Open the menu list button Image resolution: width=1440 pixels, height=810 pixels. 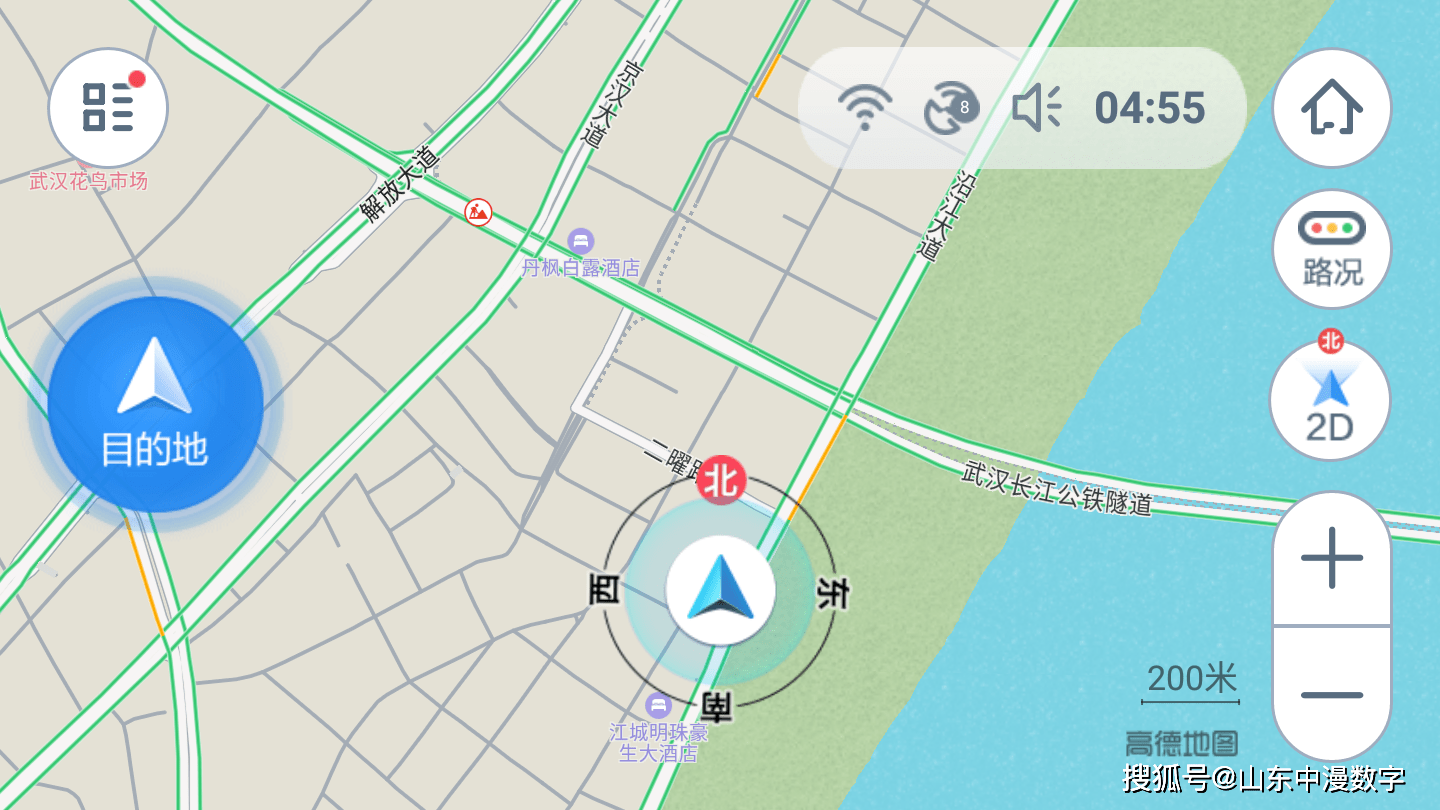pos(108,108)
